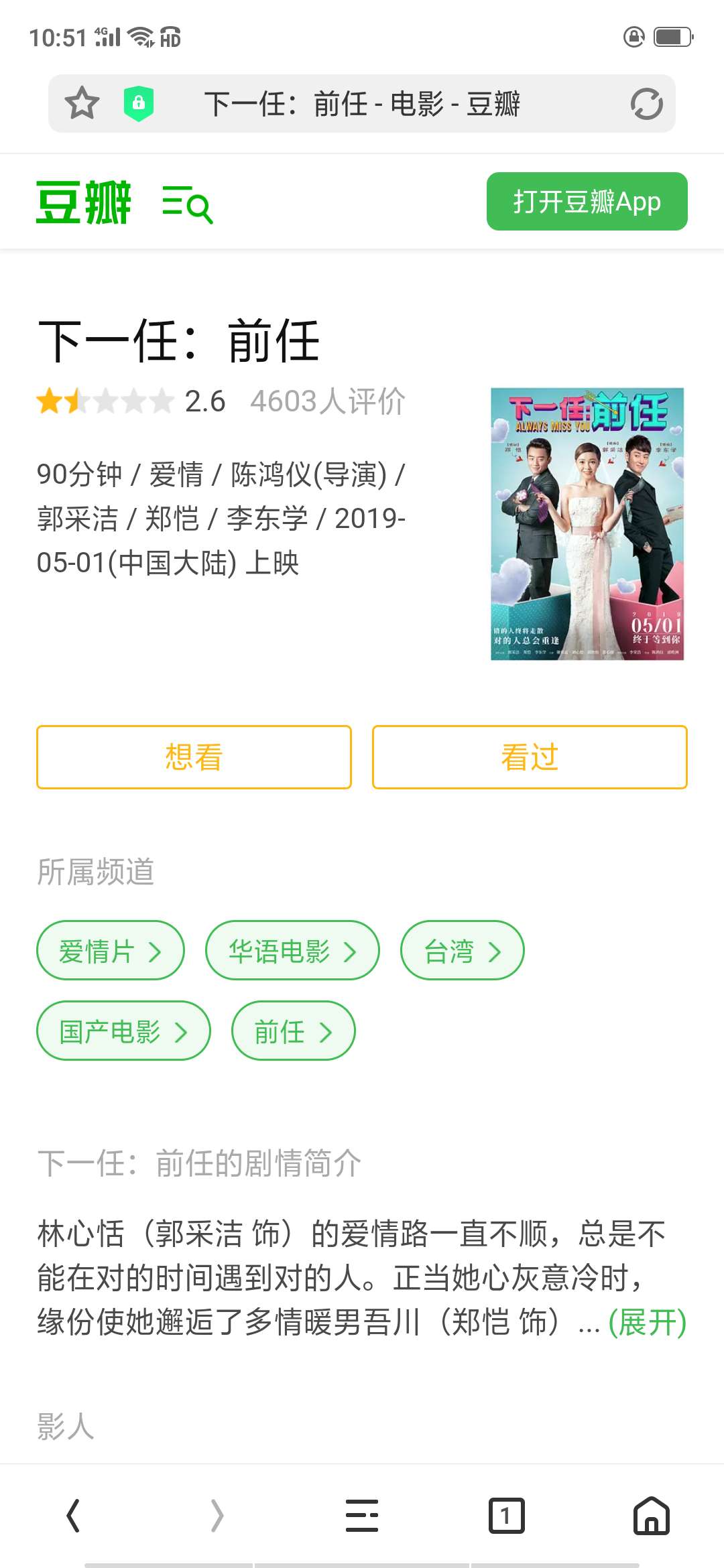
Task: Tap the 打开豆瓣App button
Action: pos(587,202)
